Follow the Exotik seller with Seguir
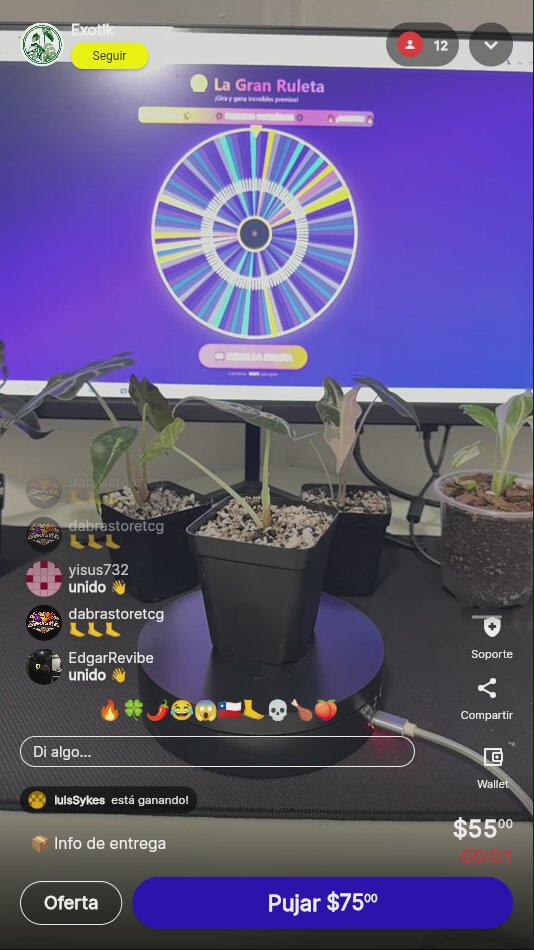This screenshot has width=534, height=950. (110, 56)
